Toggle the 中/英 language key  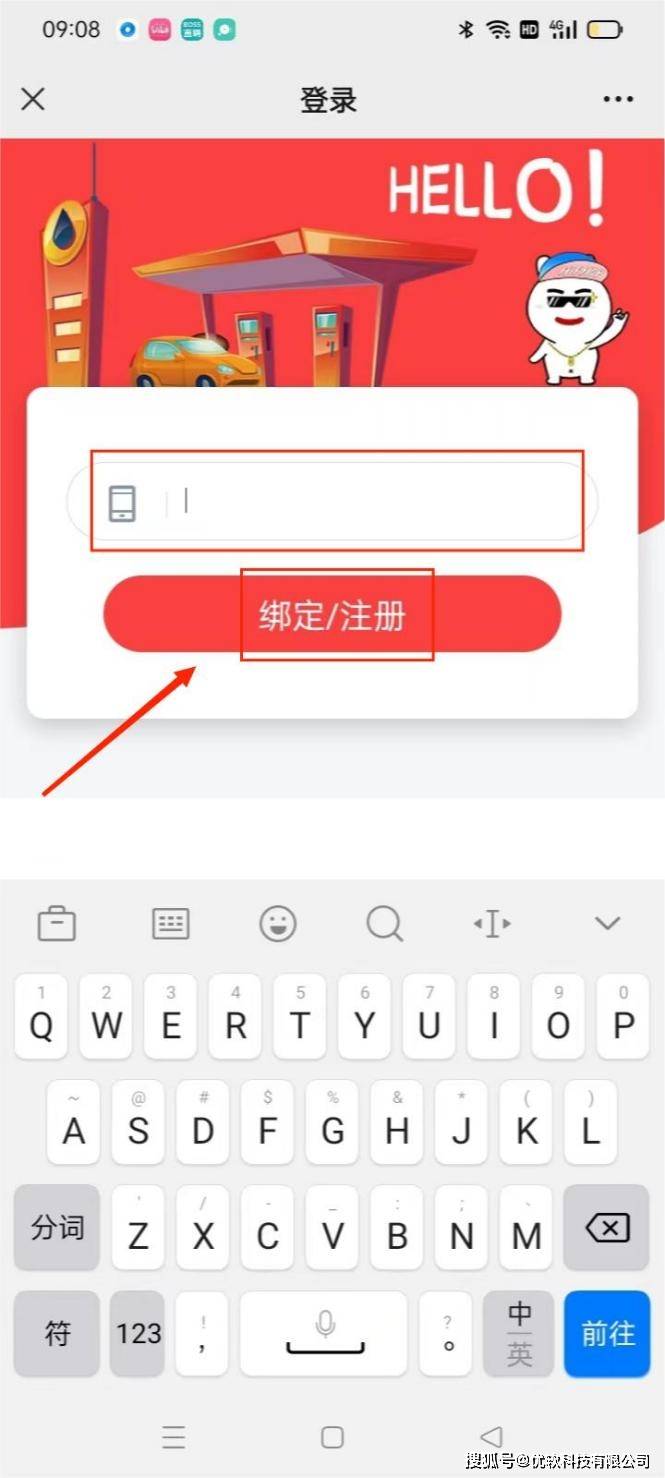coord(519,1333)
